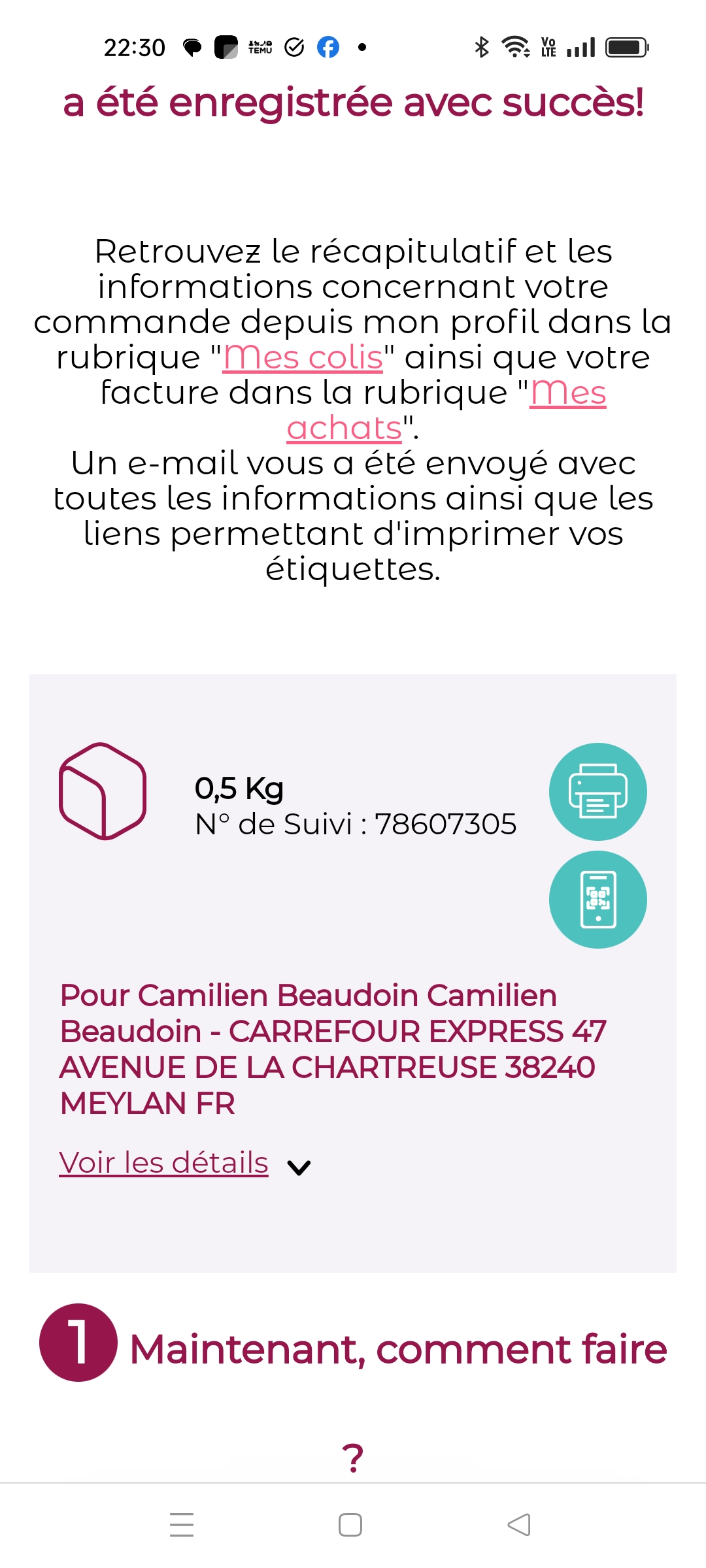Image resolution: width=706 pixels, height=1568 pixels.
Task: Print the shipping label with printer icon
Action: 598,792
